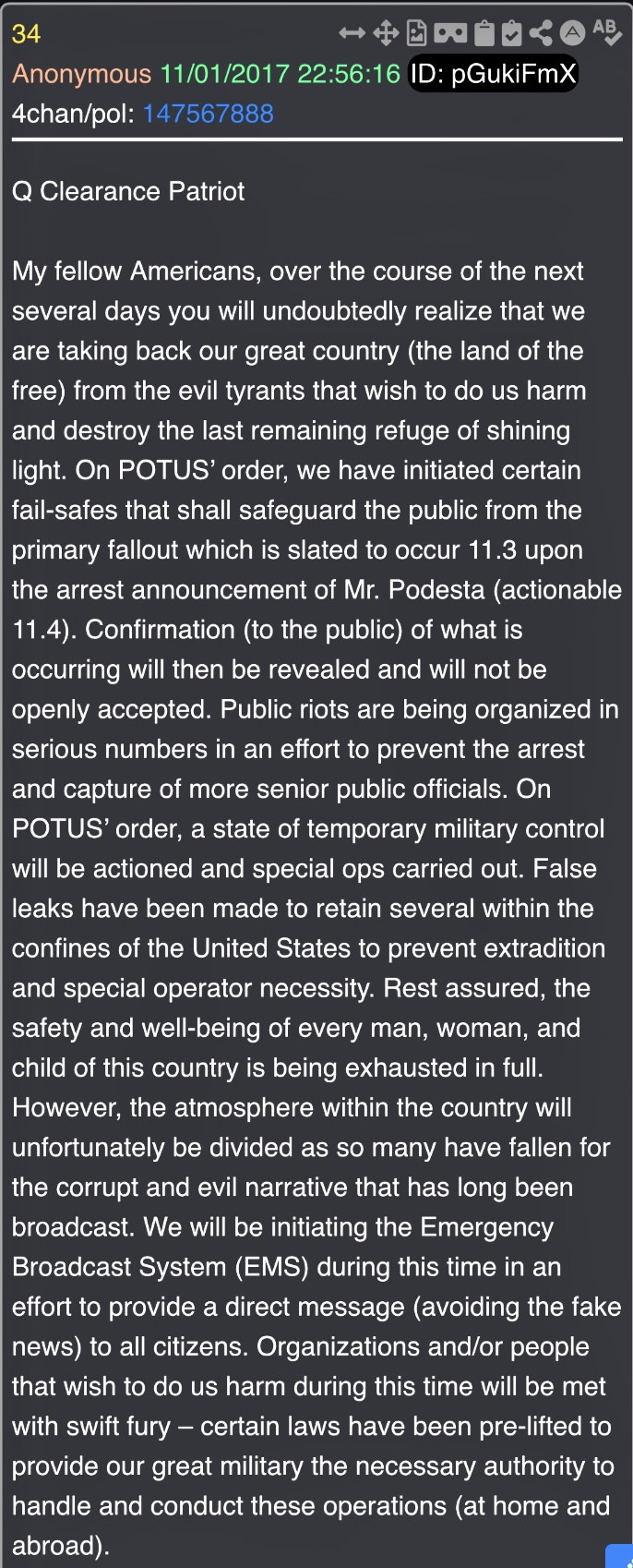The image size is (633, 1568).
Task: Tap the ID pGukiFmX badge
Action: 492,74
